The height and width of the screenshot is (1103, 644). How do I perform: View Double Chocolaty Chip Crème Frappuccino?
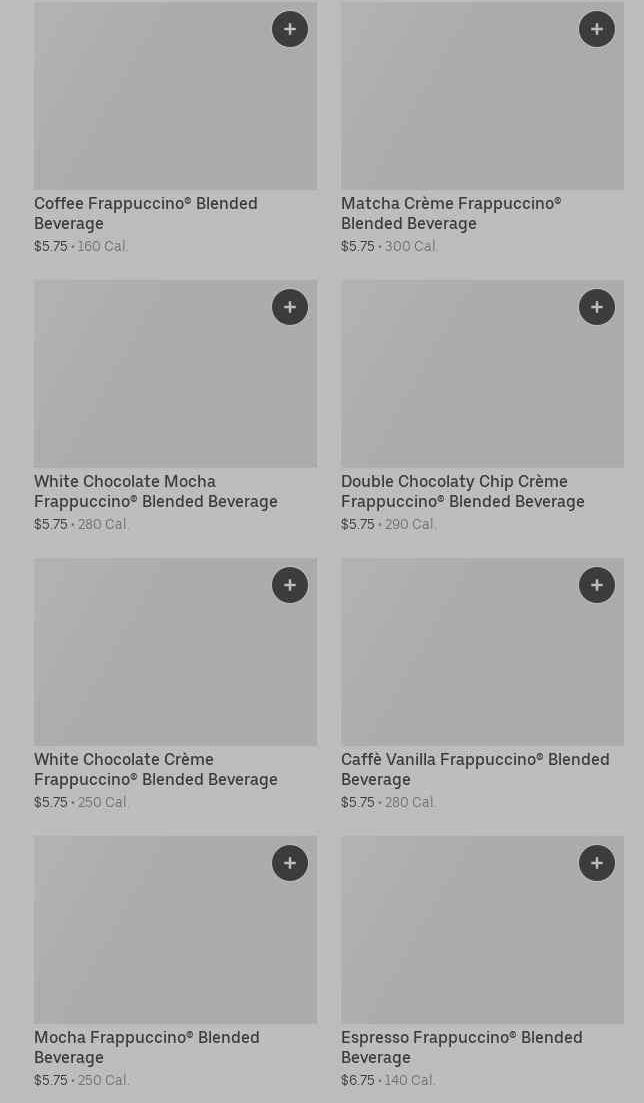coord(482,407)
